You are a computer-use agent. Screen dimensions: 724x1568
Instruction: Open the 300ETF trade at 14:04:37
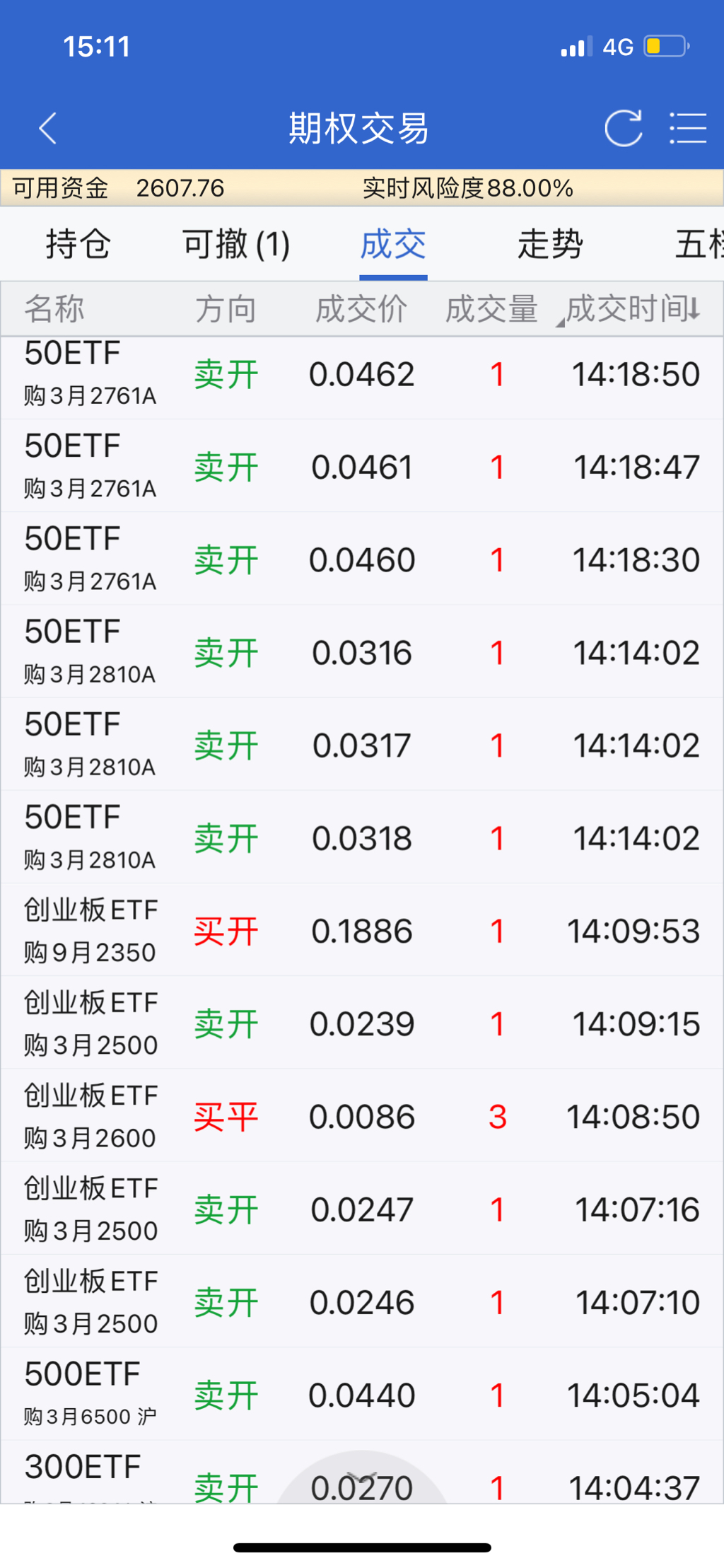pyautogui.click(x=362, y=1478)
